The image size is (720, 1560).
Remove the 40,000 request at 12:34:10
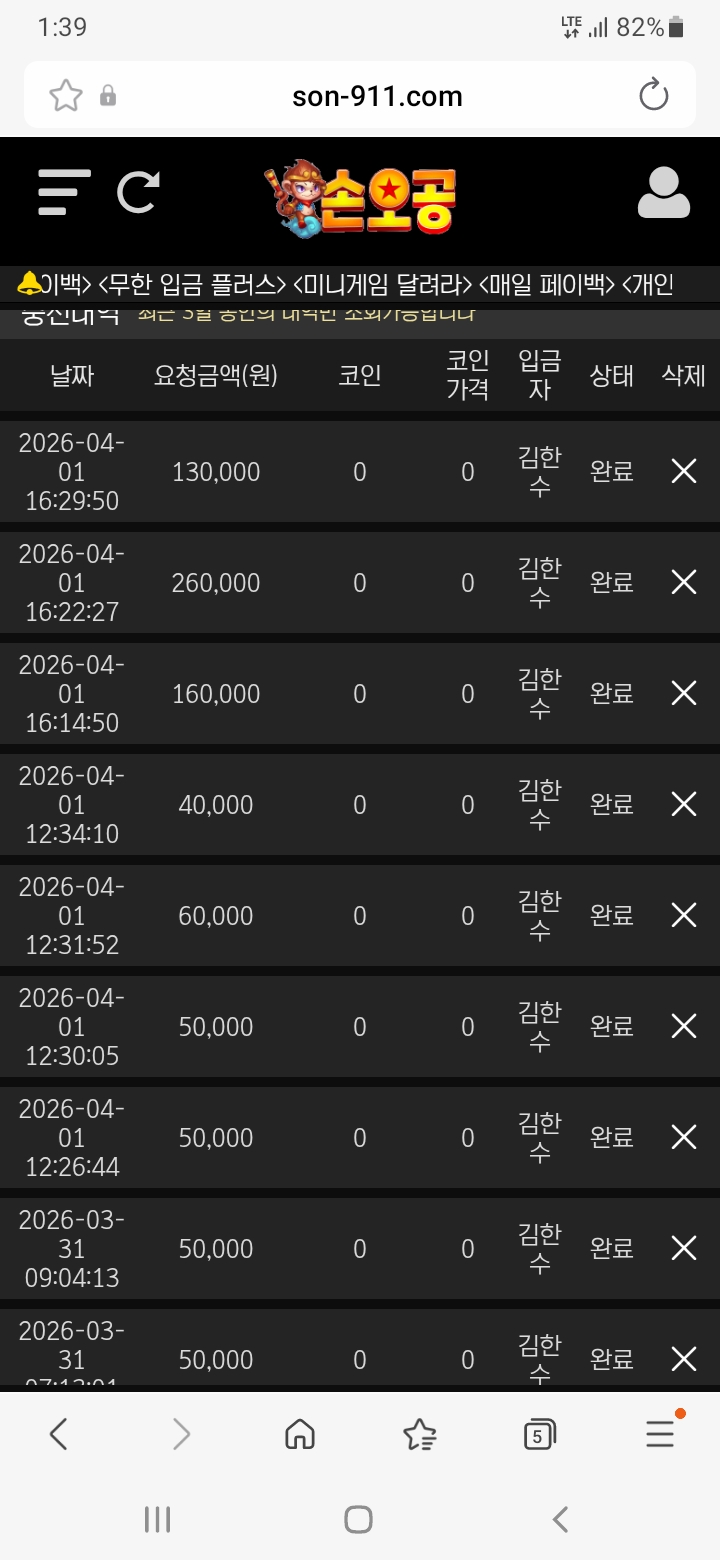(x=683, y=804)
